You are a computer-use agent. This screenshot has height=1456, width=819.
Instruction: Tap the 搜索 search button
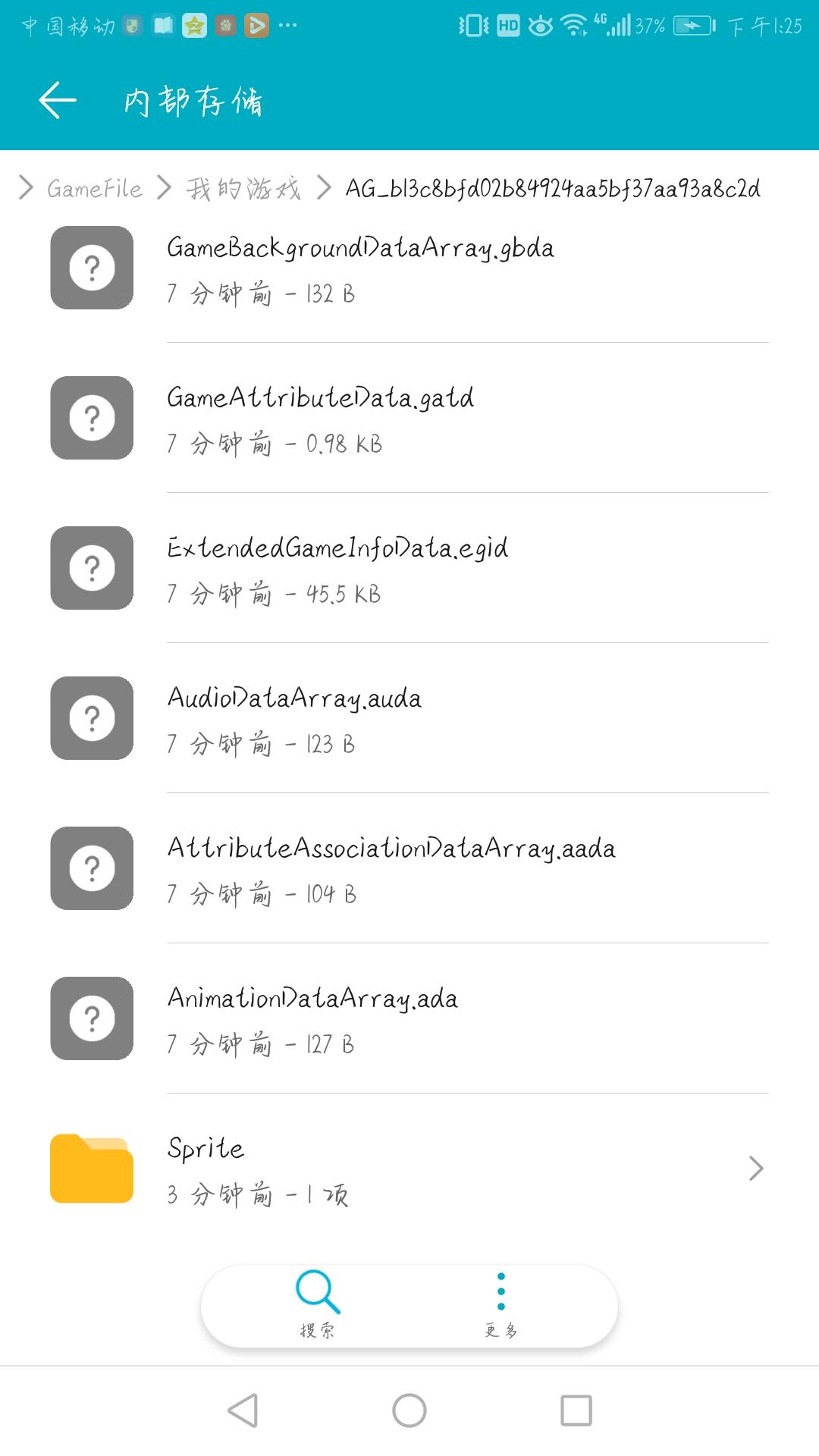point(317,1303)
